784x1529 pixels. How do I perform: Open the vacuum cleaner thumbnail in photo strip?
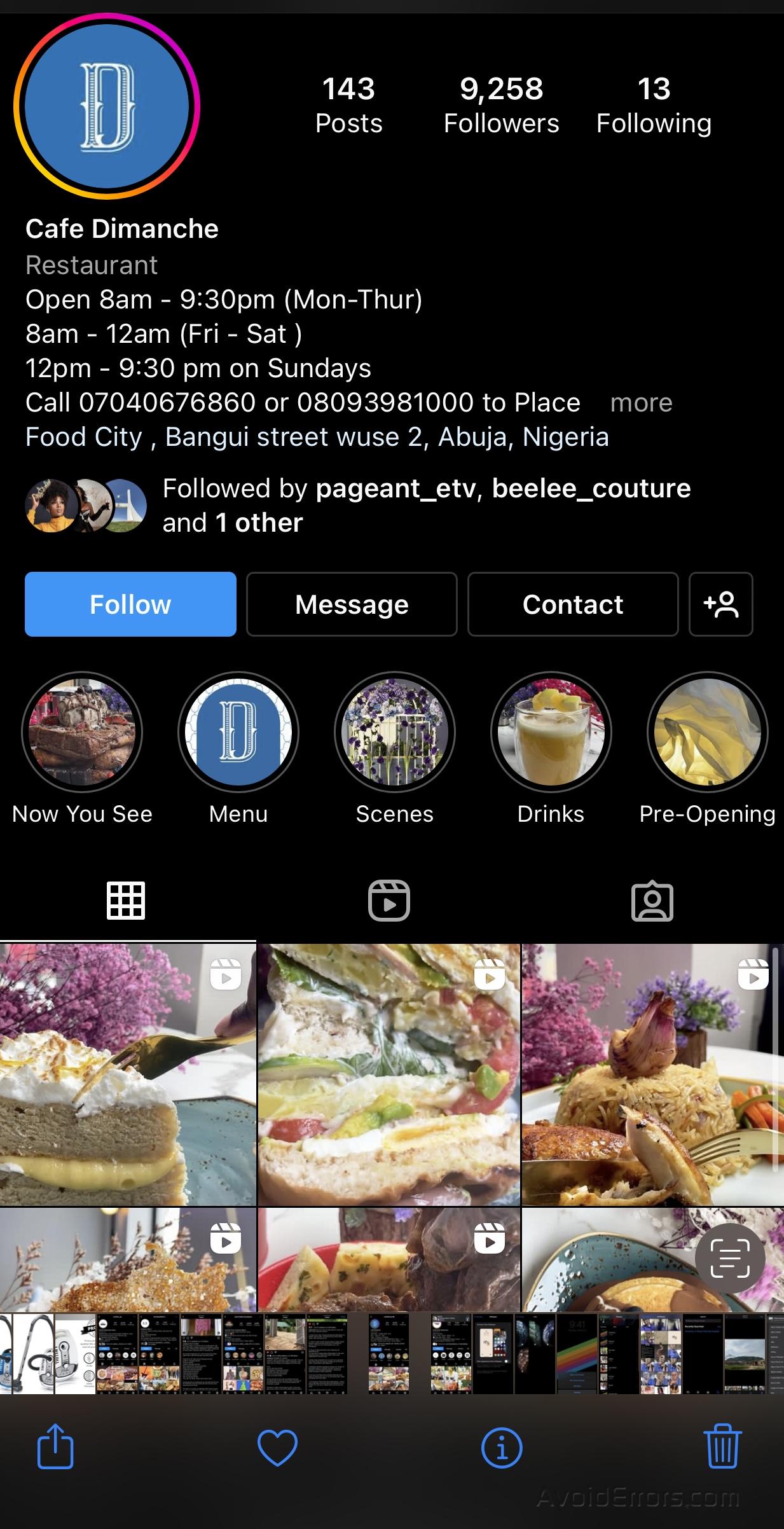pos(34,1354)
